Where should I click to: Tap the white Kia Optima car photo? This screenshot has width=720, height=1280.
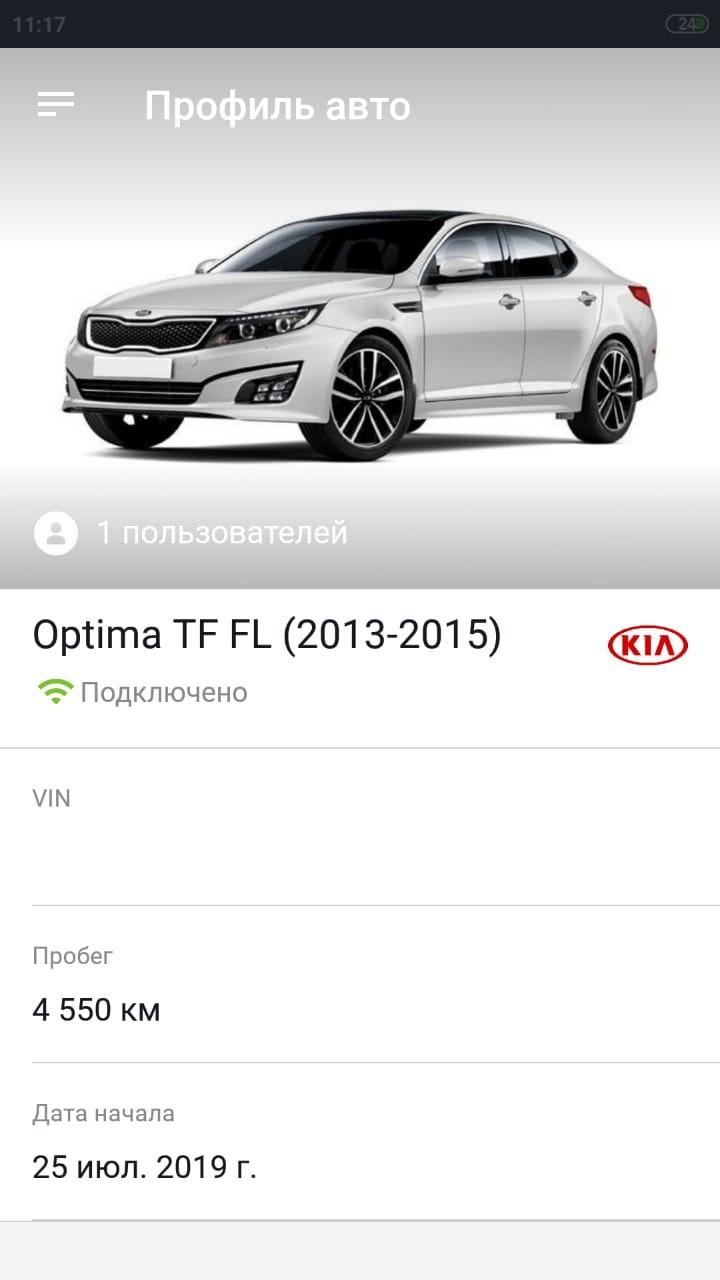360,330
